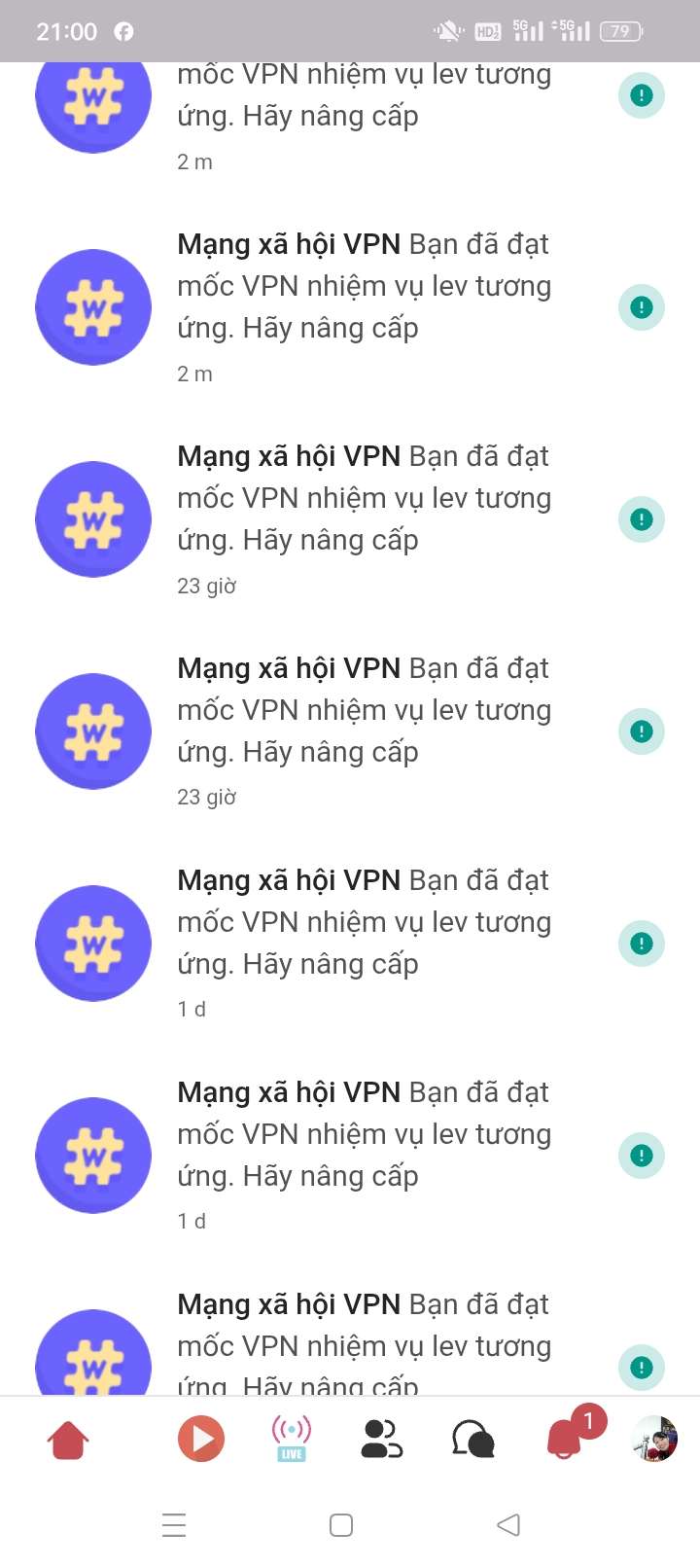Open the chat messages tab
700x1568 pixels.
point(473,1440)
